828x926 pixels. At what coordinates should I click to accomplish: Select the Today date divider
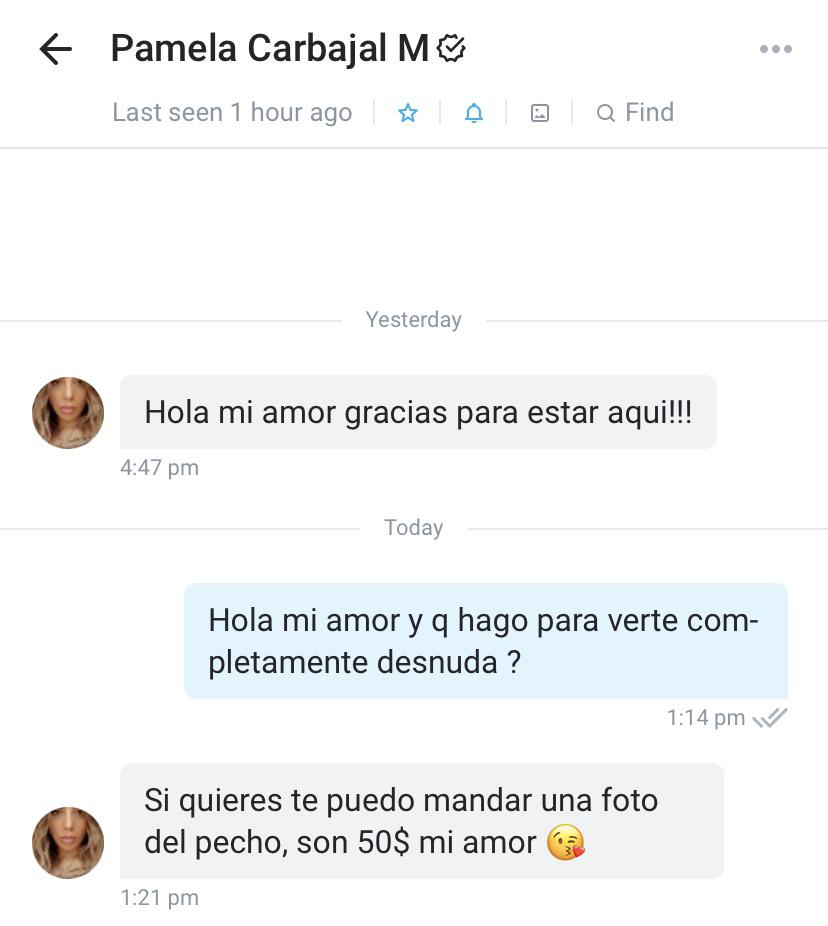[413, 527]
